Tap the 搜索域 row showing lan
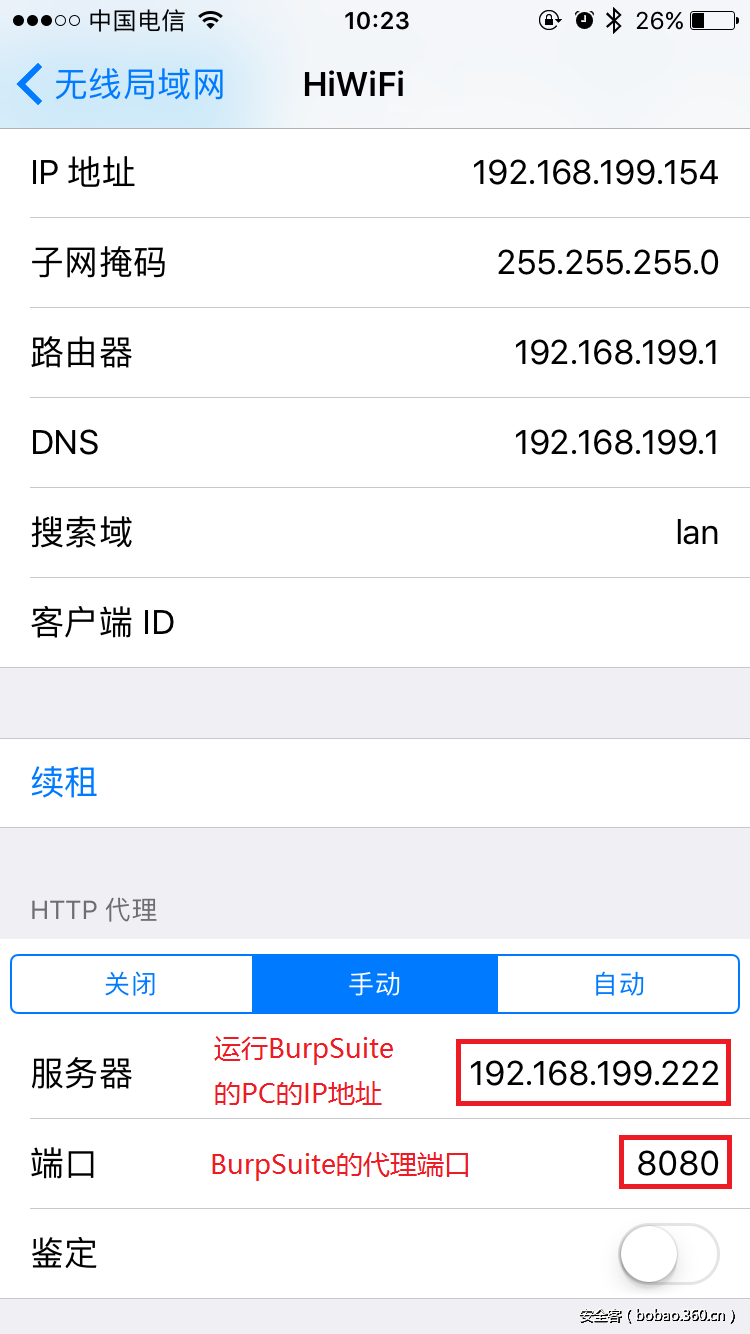This screenshot has width=750, height=1334. tap(697, 532)
